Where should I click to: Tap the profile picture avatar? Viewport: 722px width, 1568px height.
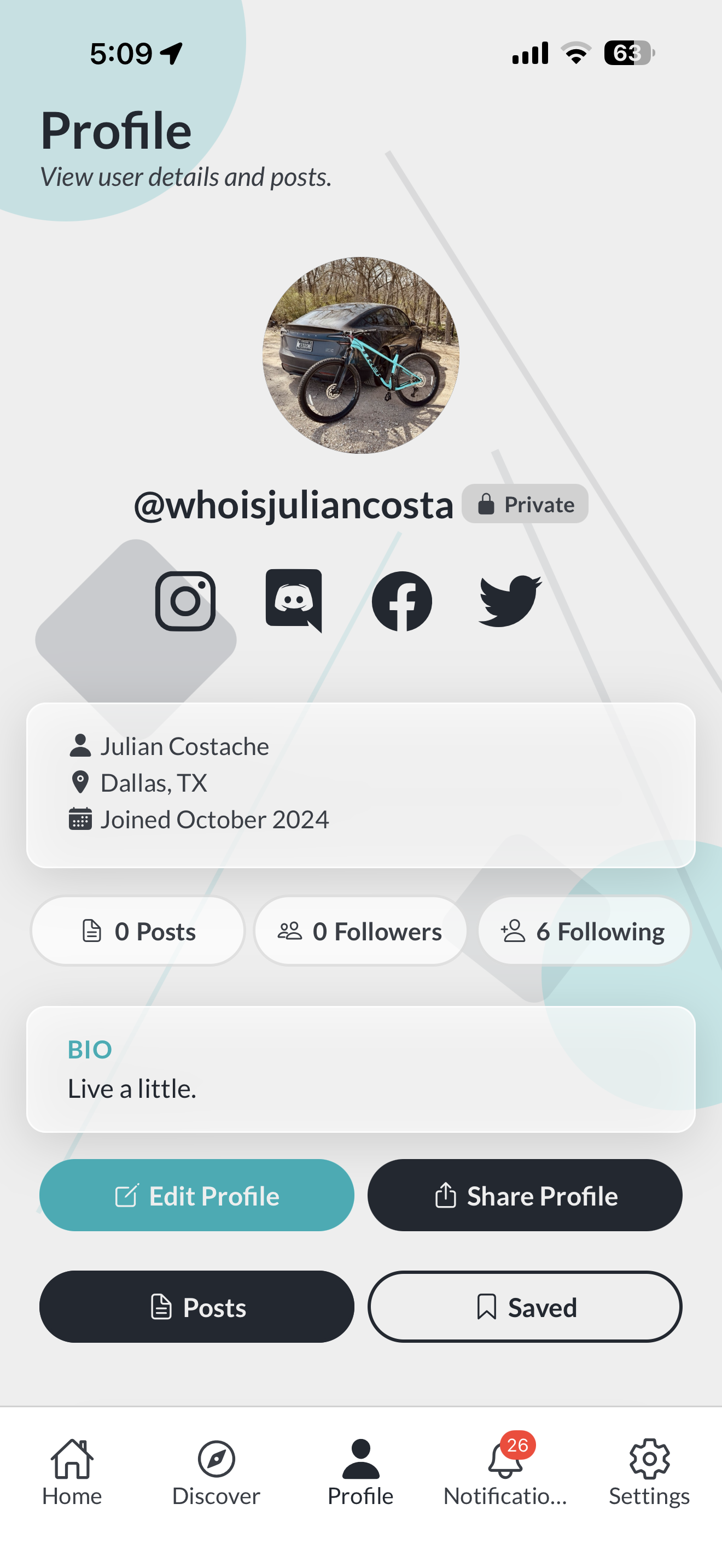(360, 355)
